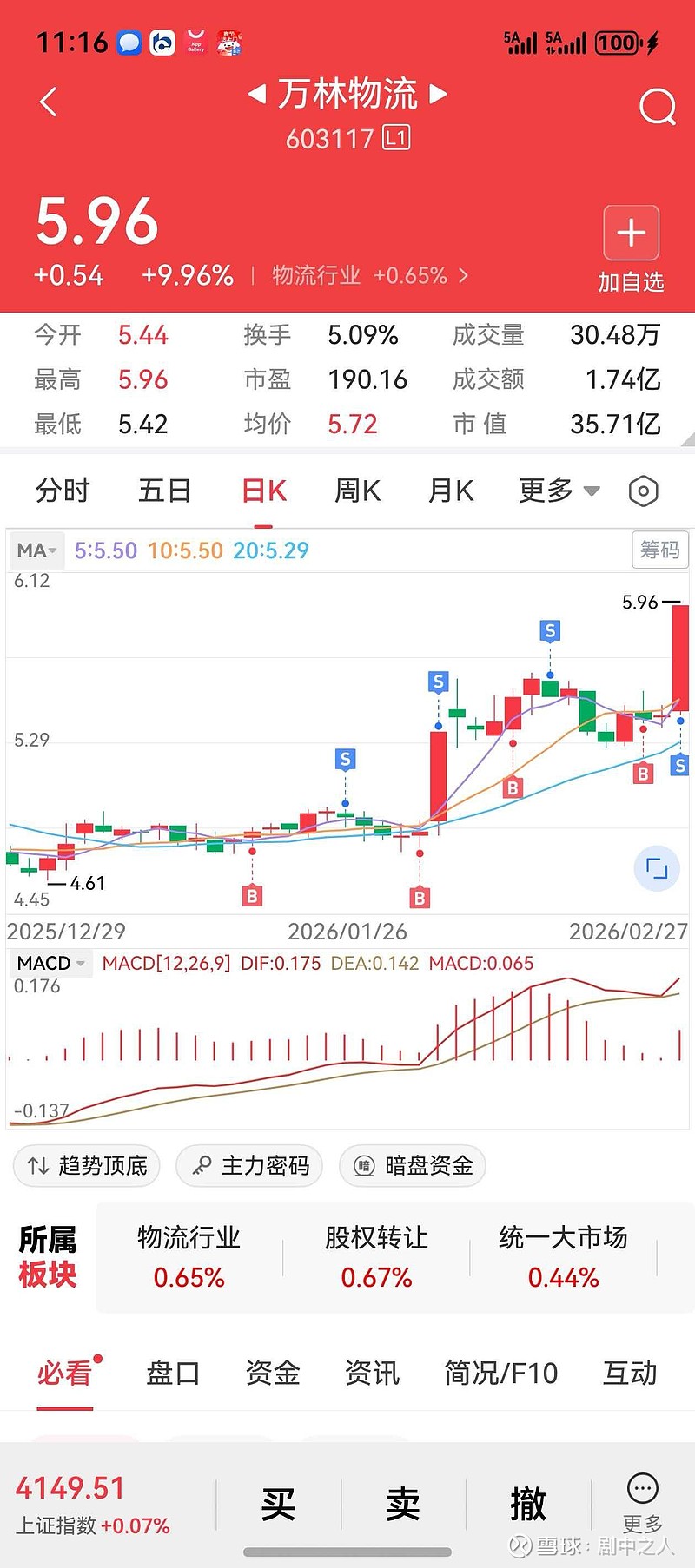
Task: Open 主力密码 using the key icon
Action: click(x=249, y=1166)
